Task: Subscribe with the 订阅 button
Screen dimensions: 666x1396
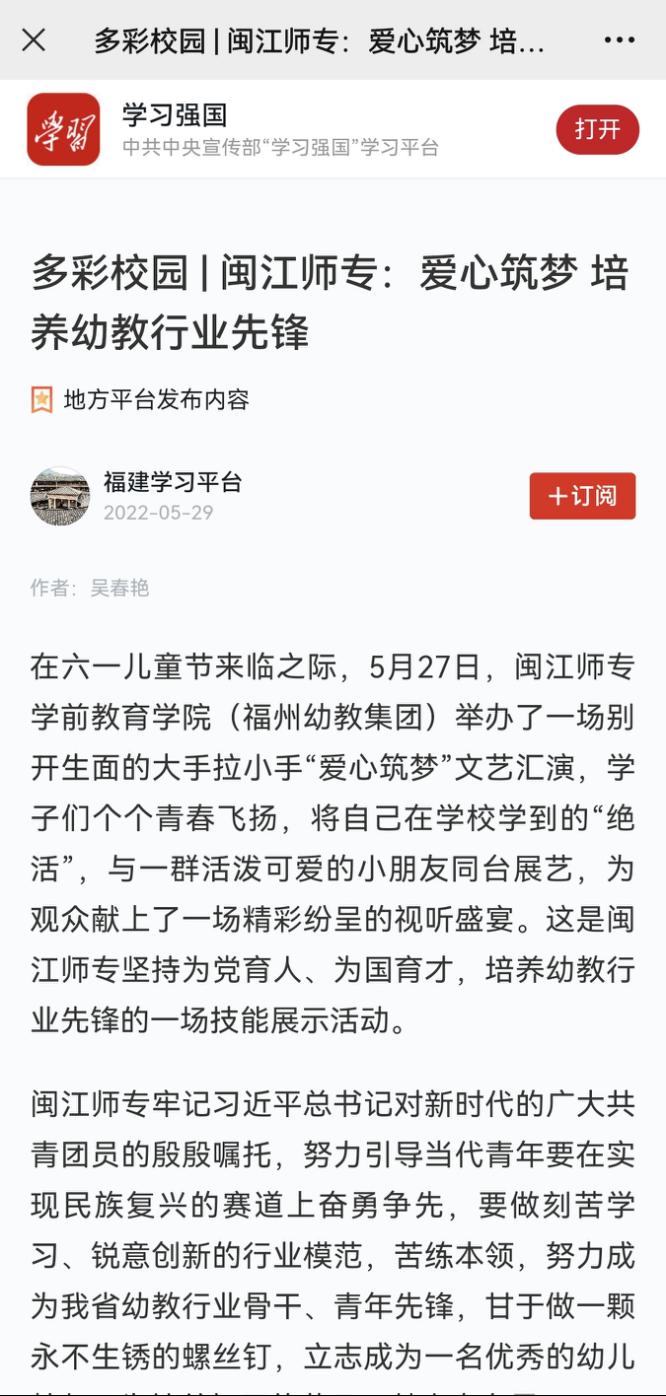Action: (582, 496)
